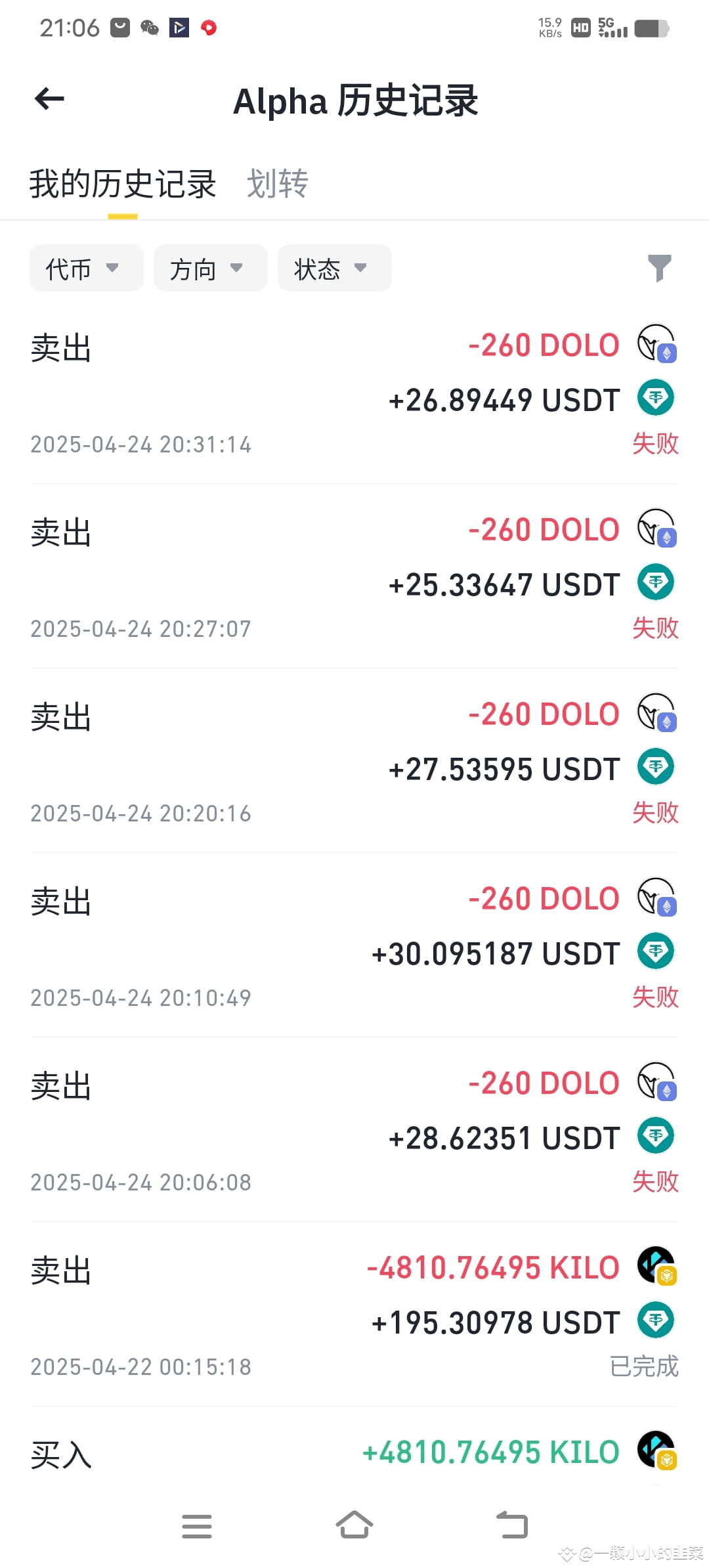Expand the 方向 direction filter dropdown
709x1568 pixels.
[x=210, y=268]
